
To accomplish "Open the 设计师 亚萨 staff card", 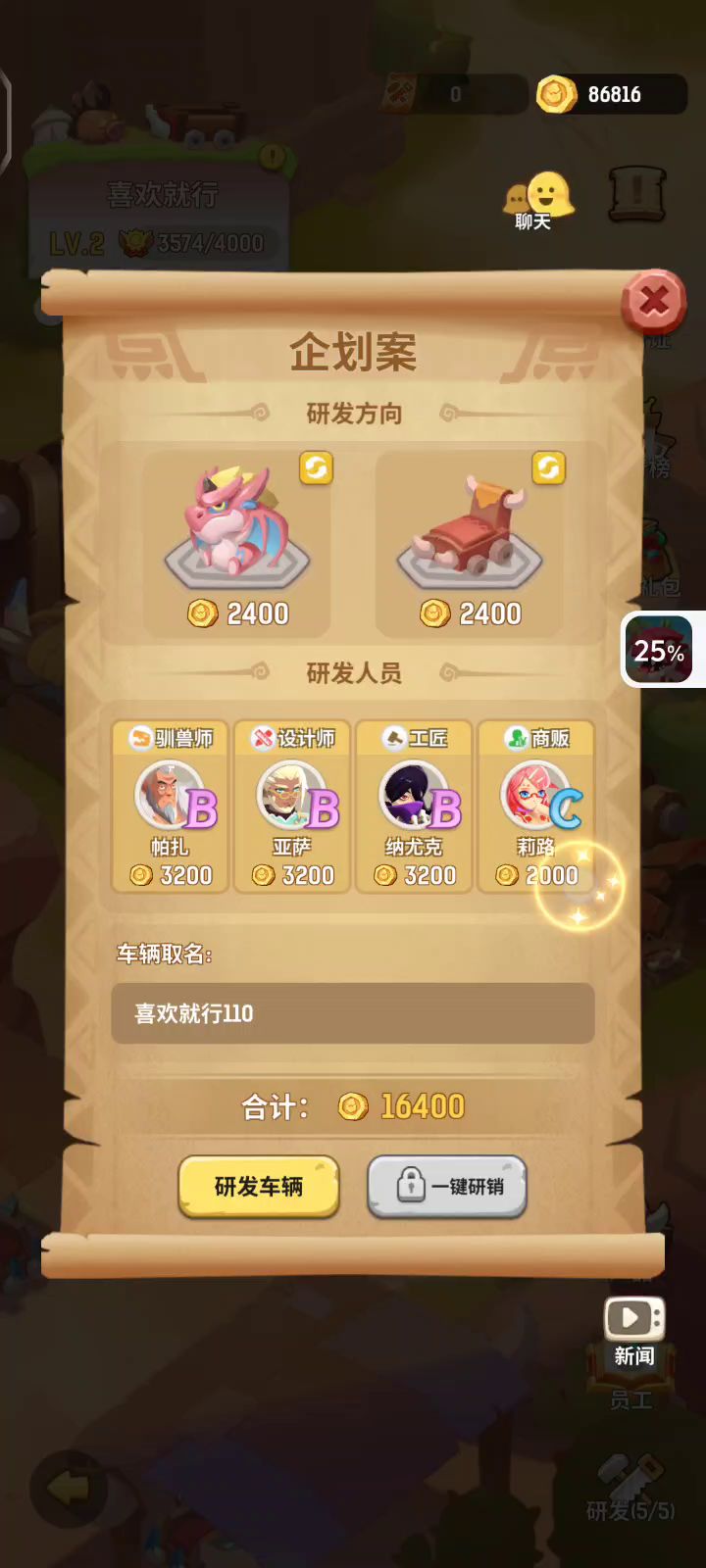I will [x=292, y=807].
